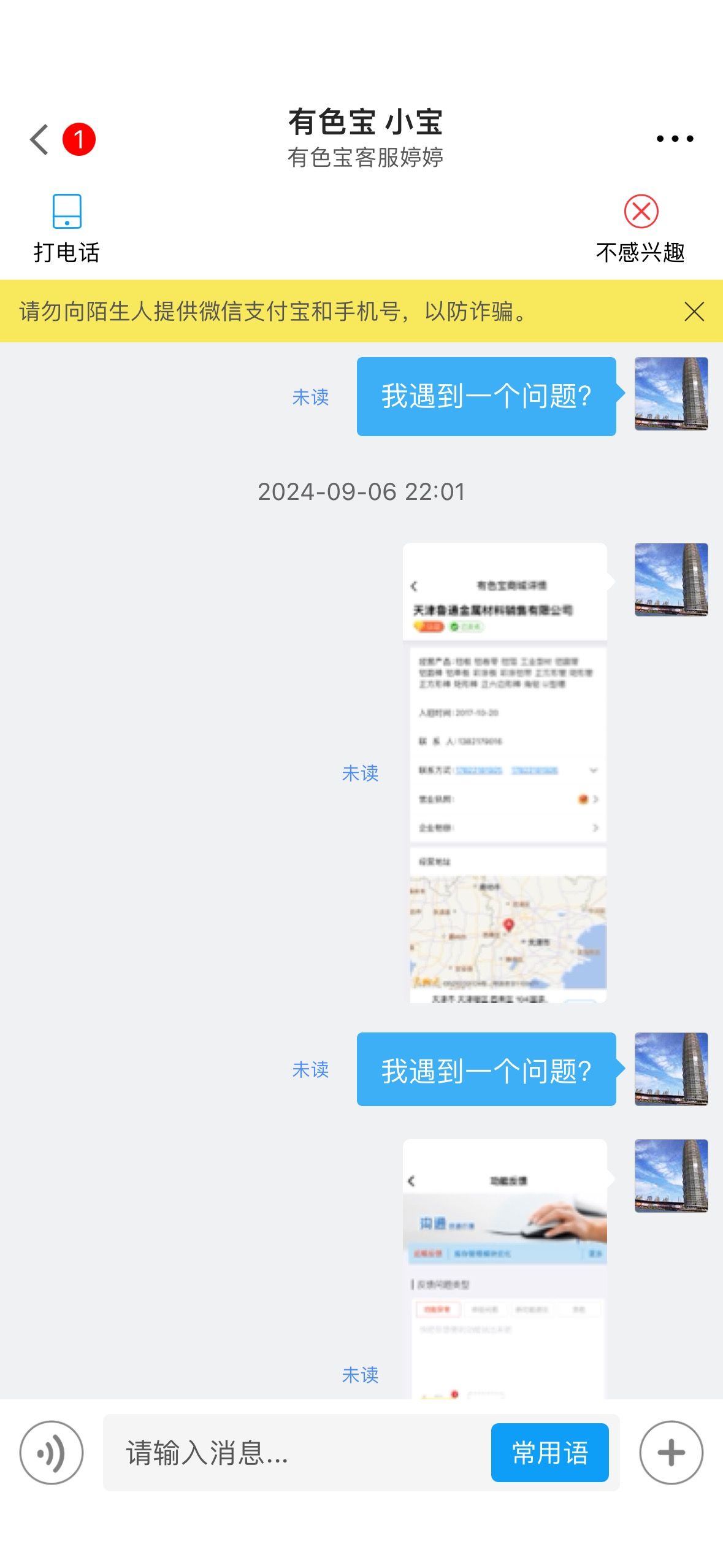Open the sent company detail screenshot
Image resolution: width=723 pixels, height=1568 pixels.
point(505,773)
